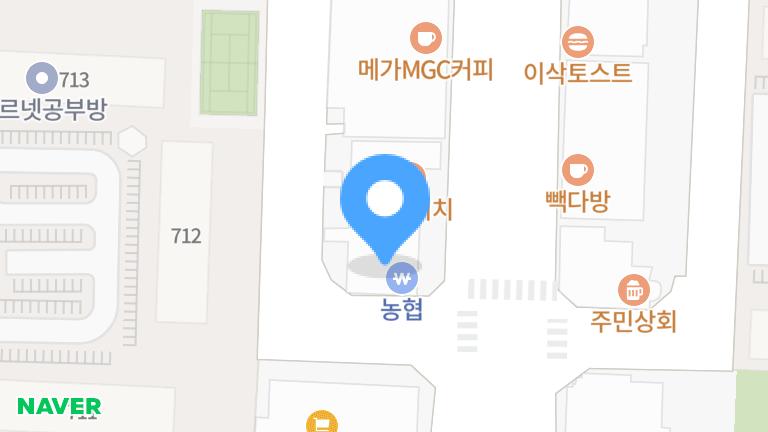Tap the 713 building marker

[42, 78]
